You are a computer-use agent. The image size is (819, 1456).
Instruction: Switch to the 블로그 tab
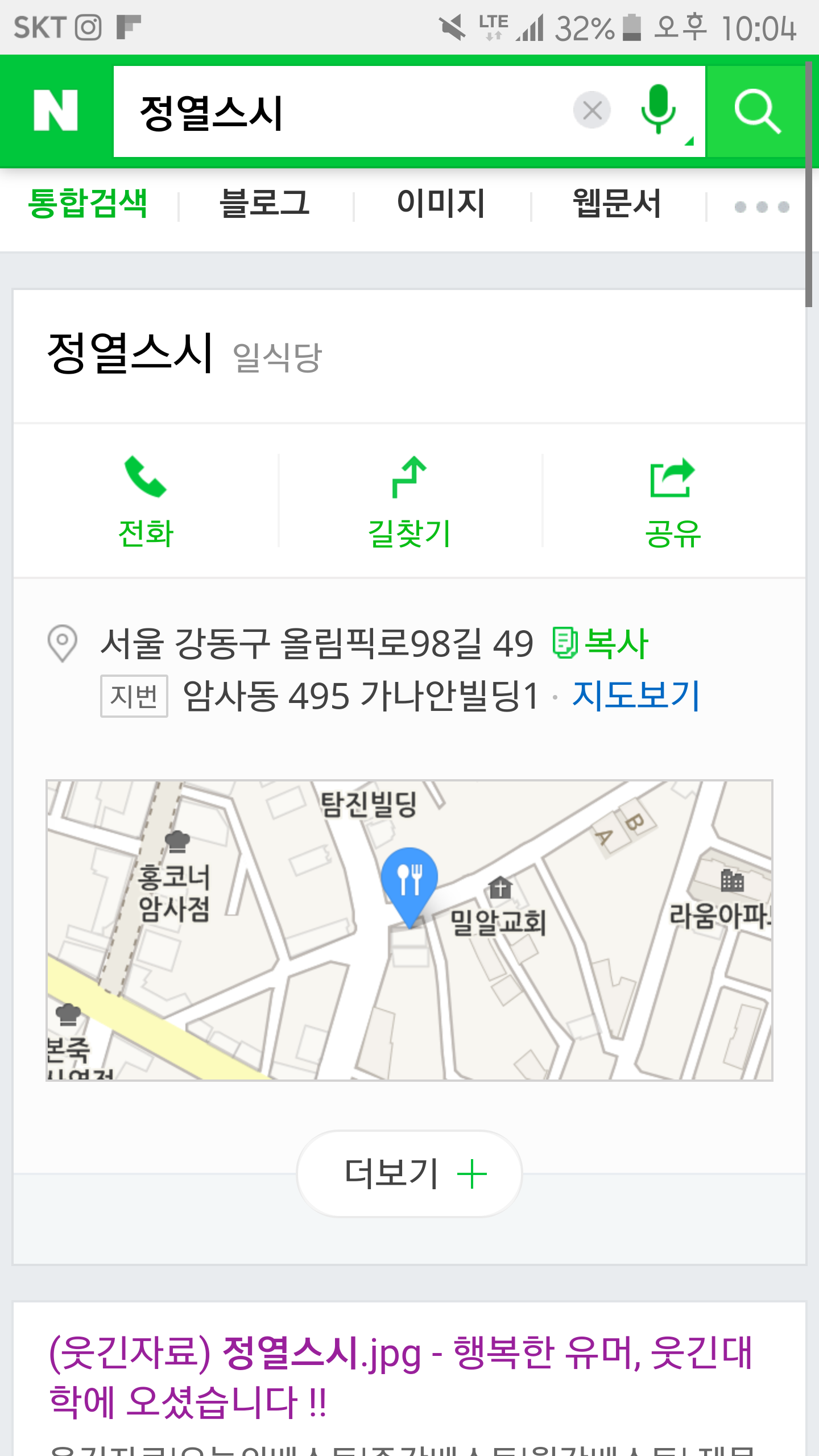point(265,204)
